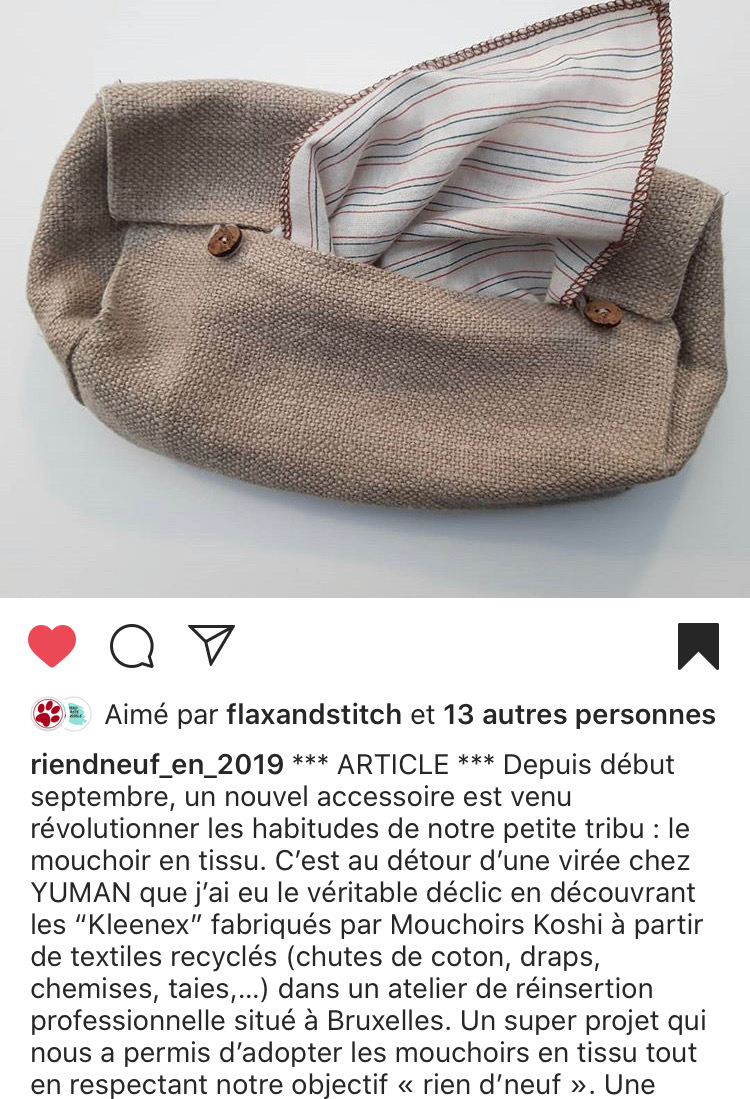View the 13 autres personnes who liked
This screenshot has height=1099, width=750.
pos(579,715)
